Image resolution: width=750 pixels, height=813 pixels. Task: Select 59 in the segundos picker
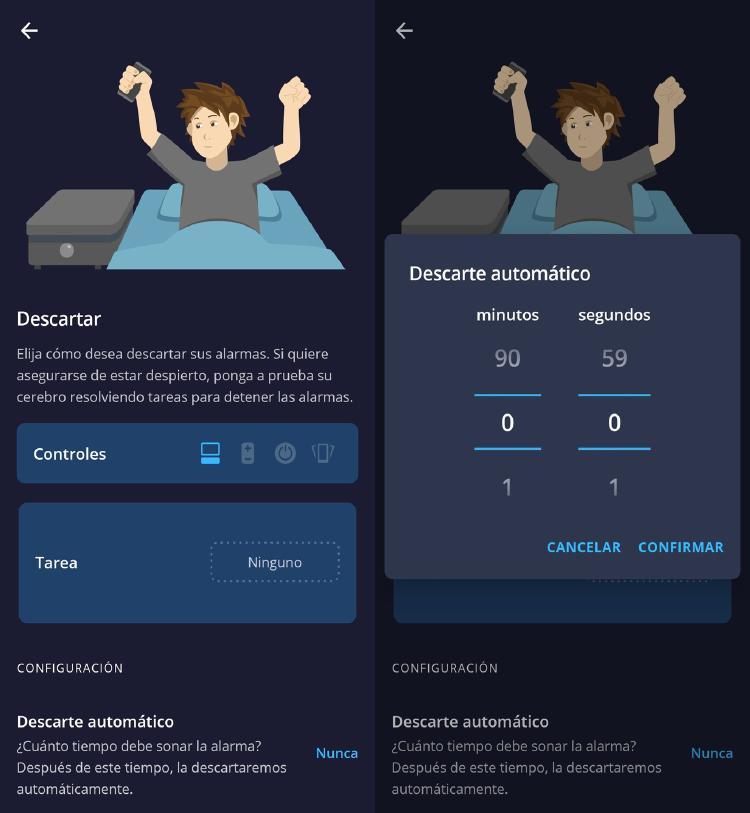click(x=614, y=358)
